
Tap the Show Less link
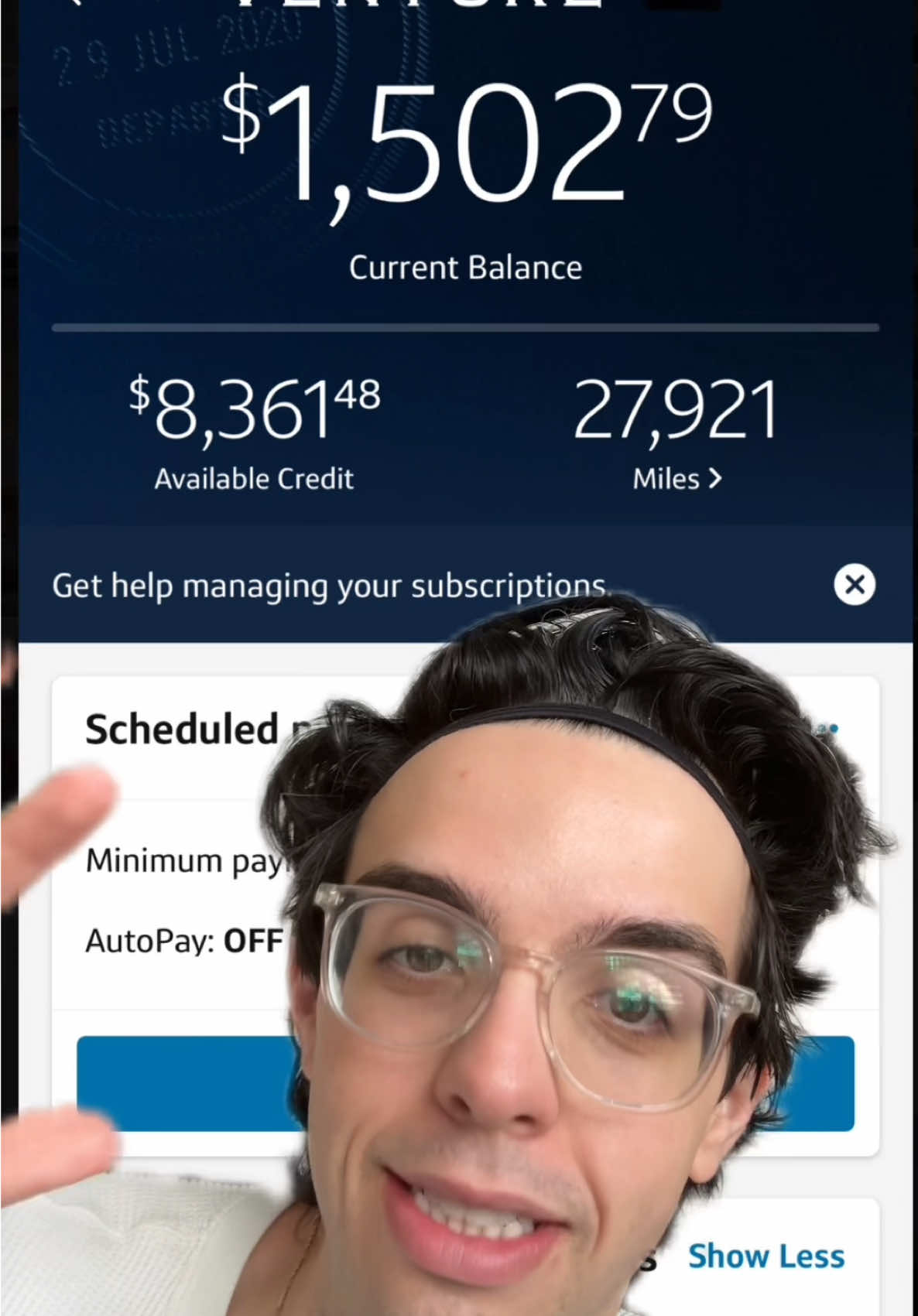click(x=766, y=1256)
